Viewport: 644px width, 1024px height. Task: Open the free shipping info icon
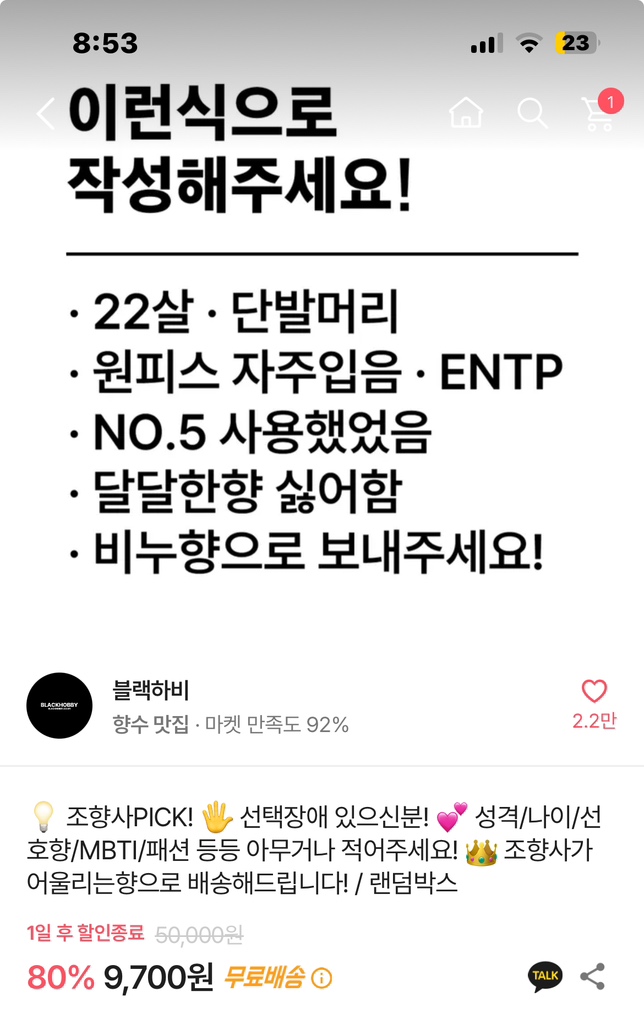(322, 978)
